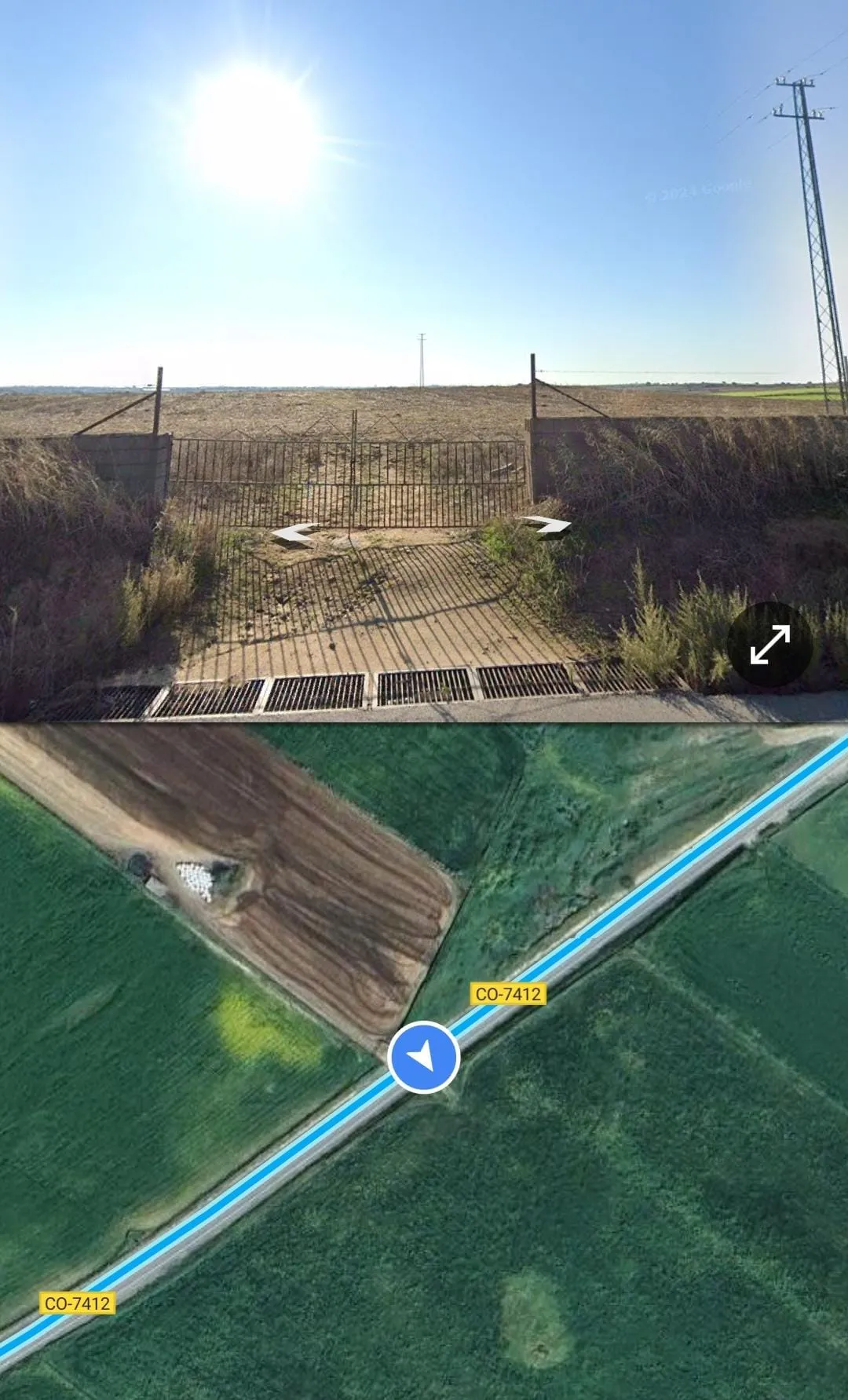Image resolution: width=848 pixels, height=1400 pixels.
Task: Move left along the street
Action: tap(294, 534)
